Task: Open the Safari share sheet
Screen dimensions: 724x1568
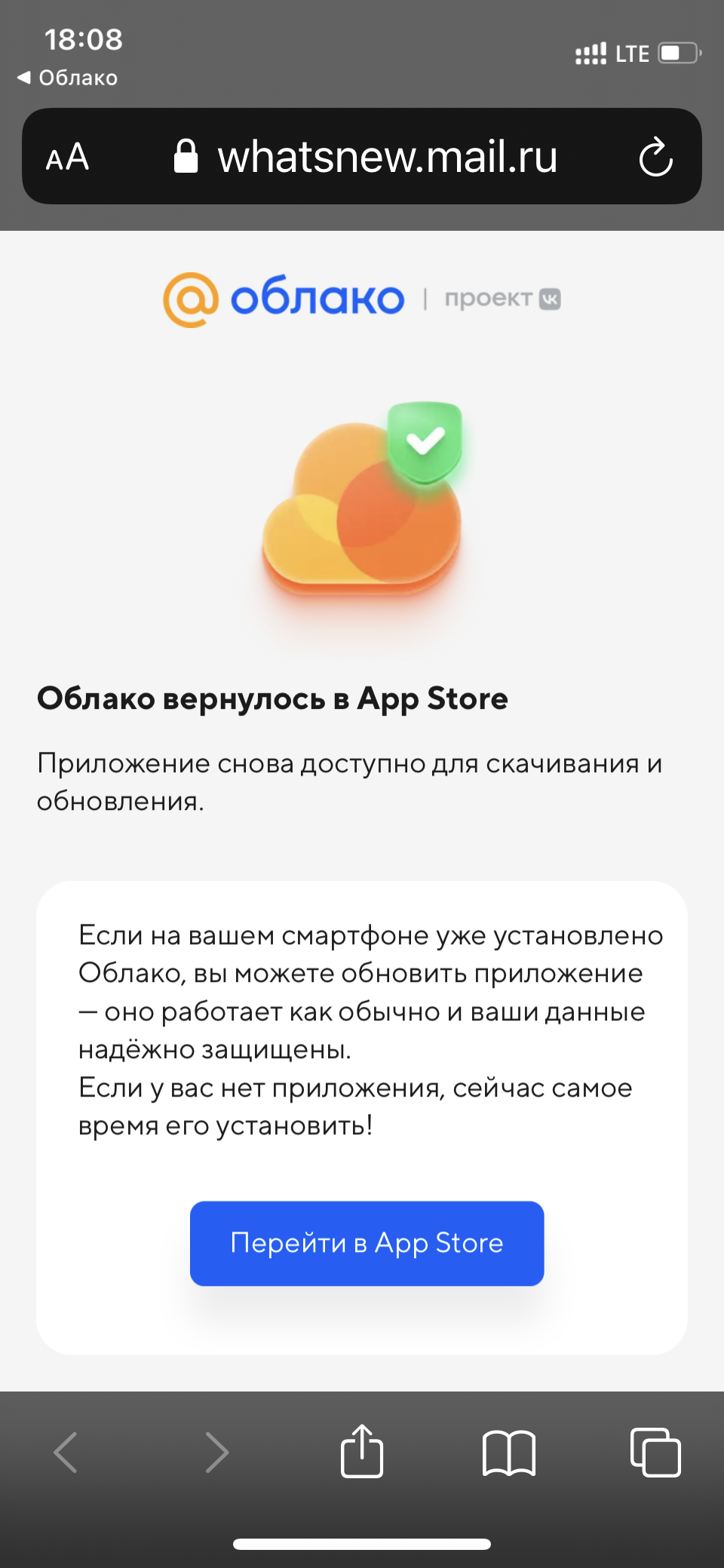Action: pos(362,1450)
